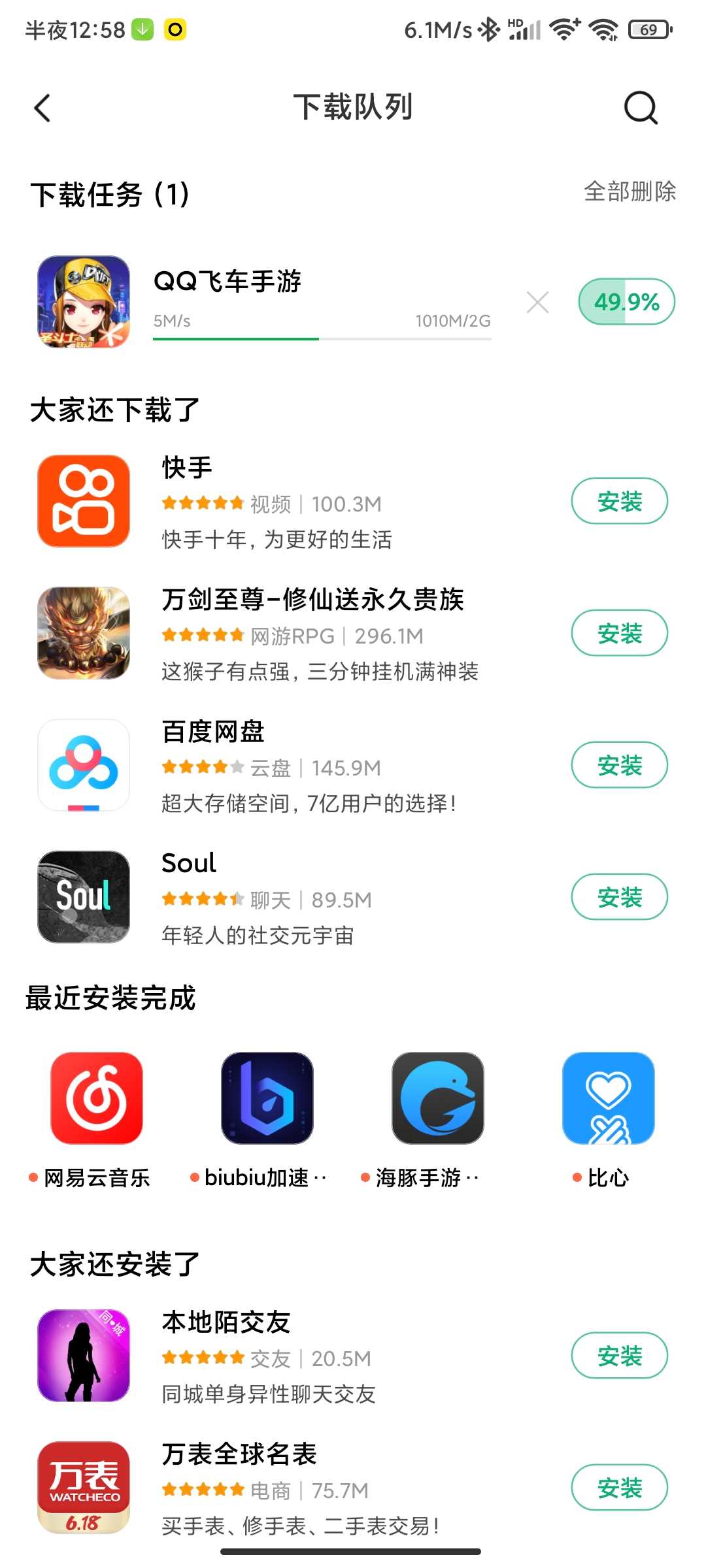Pause QQ飞车手游 download at 49.9%
This screenshot has height=1568, width=706.
[626, 302]
